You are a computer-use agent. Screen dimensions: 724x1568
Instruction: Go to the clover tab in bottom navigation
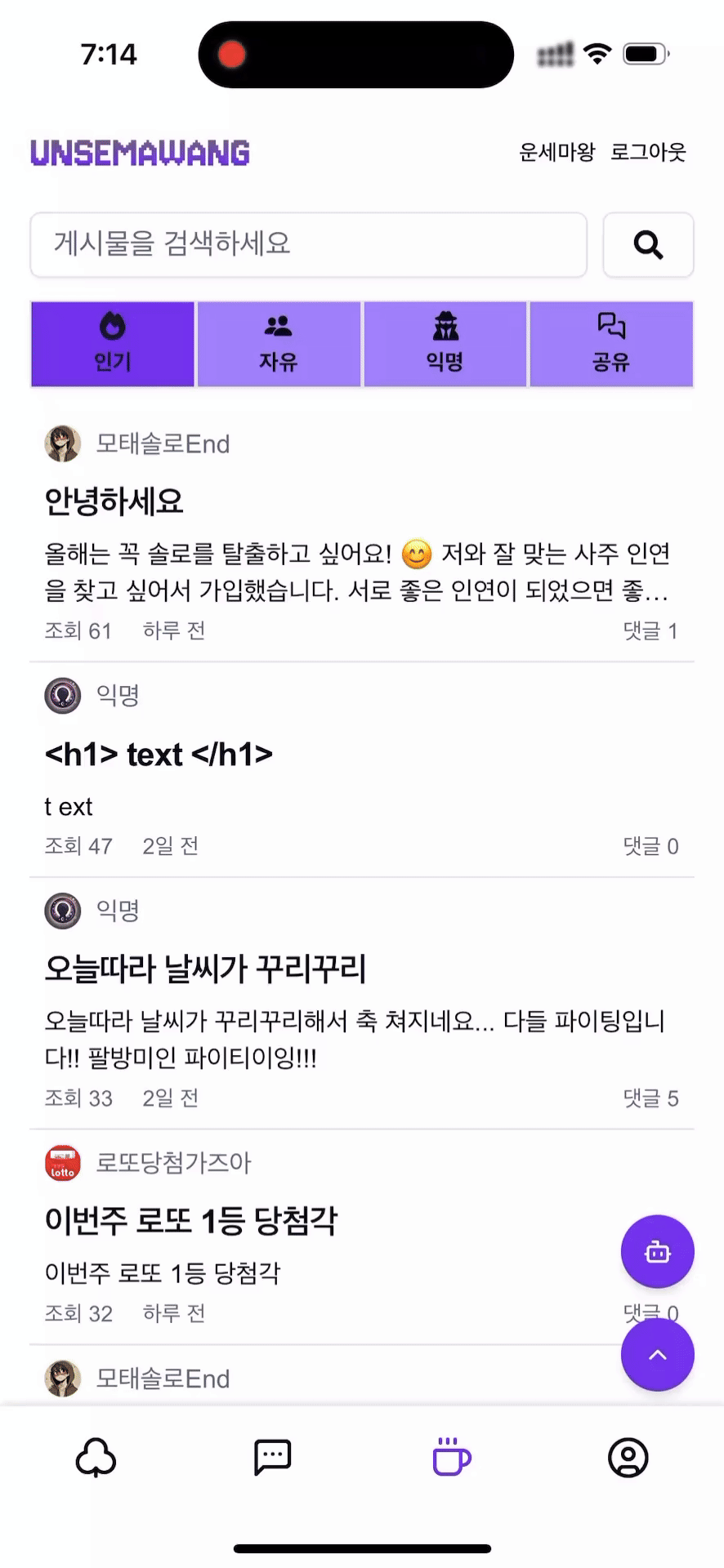point(96,1458)
